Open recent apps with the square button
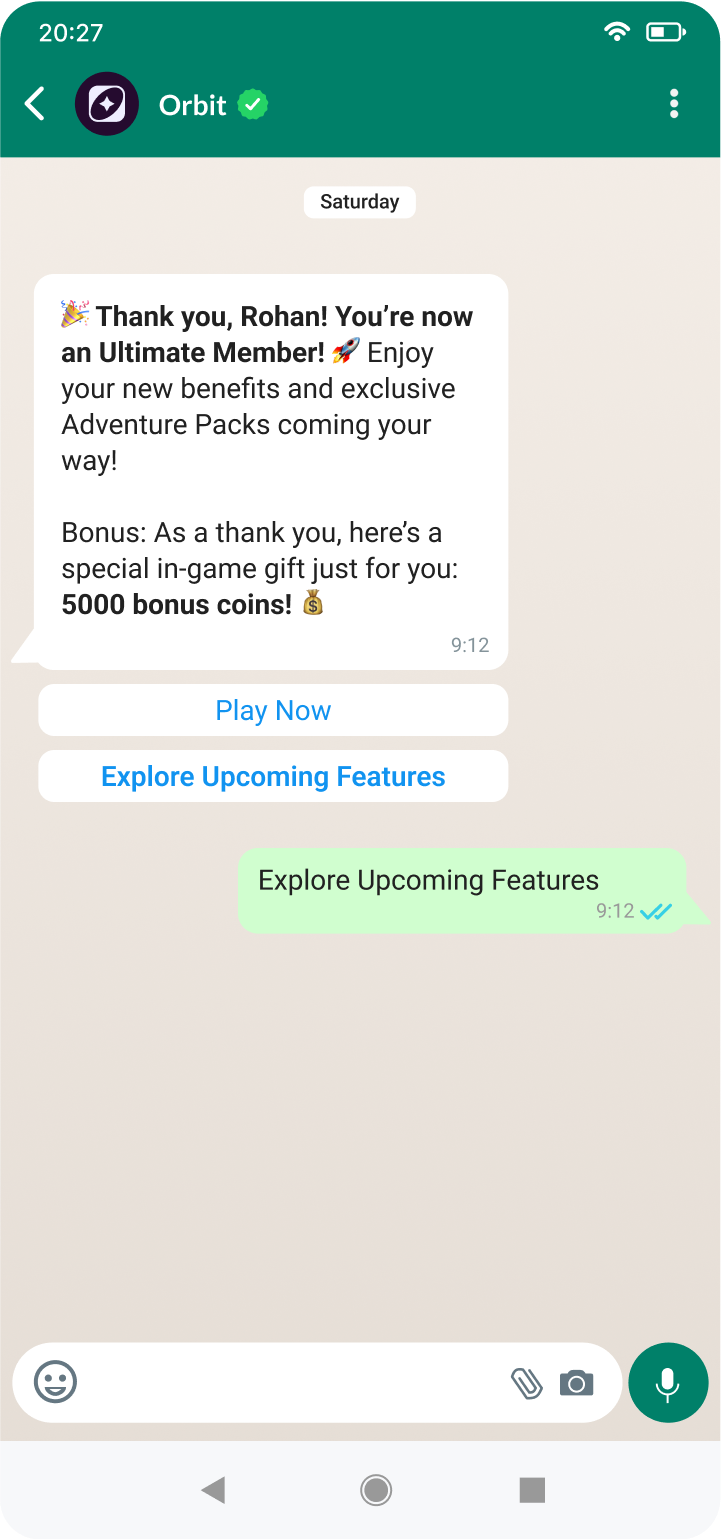 point(532,1491)
